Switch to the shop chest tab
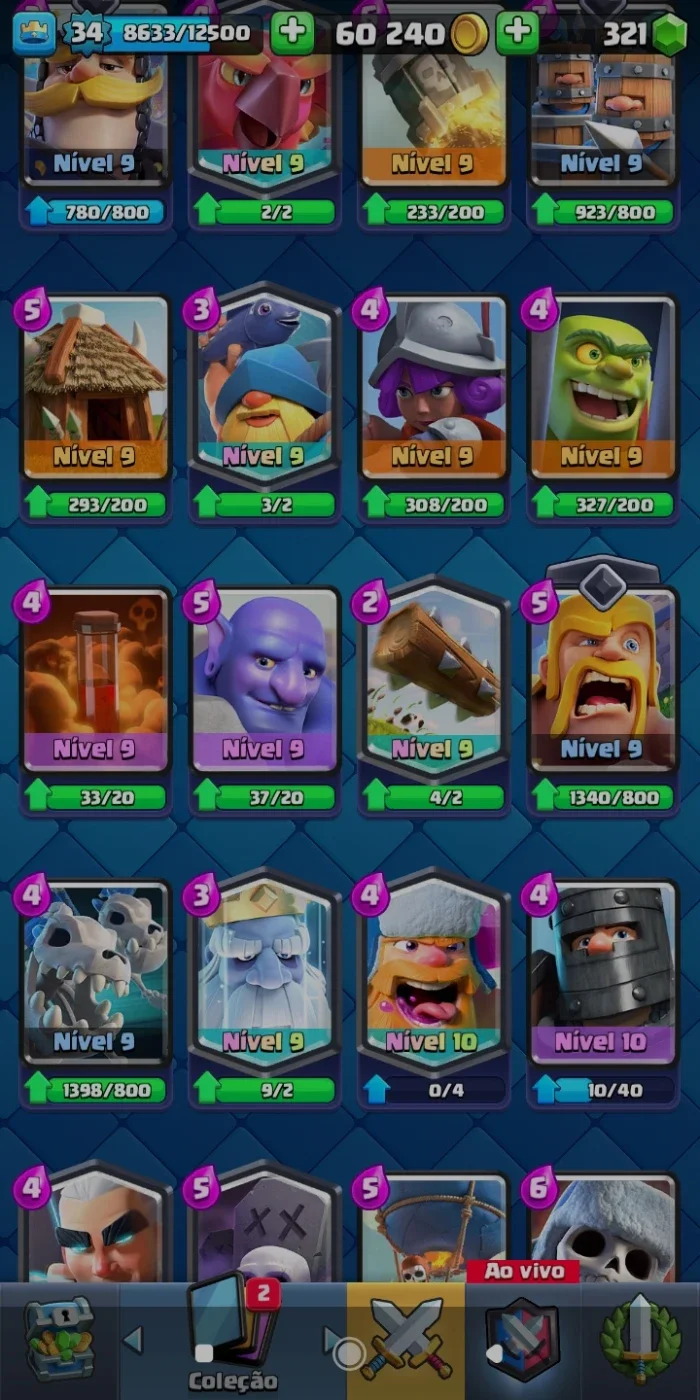Screen dimensions: 700x1400 click(59, 1341)
